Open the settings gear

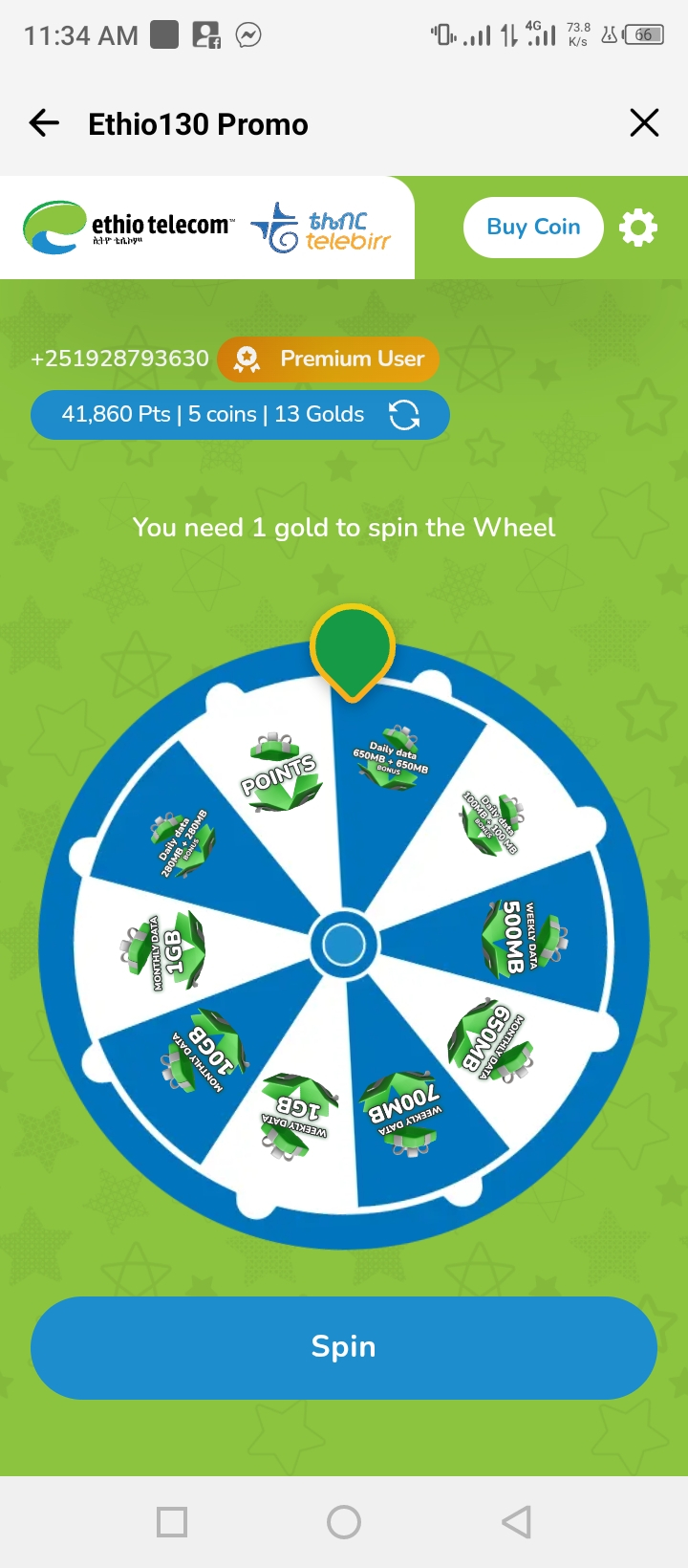[638, 228]
